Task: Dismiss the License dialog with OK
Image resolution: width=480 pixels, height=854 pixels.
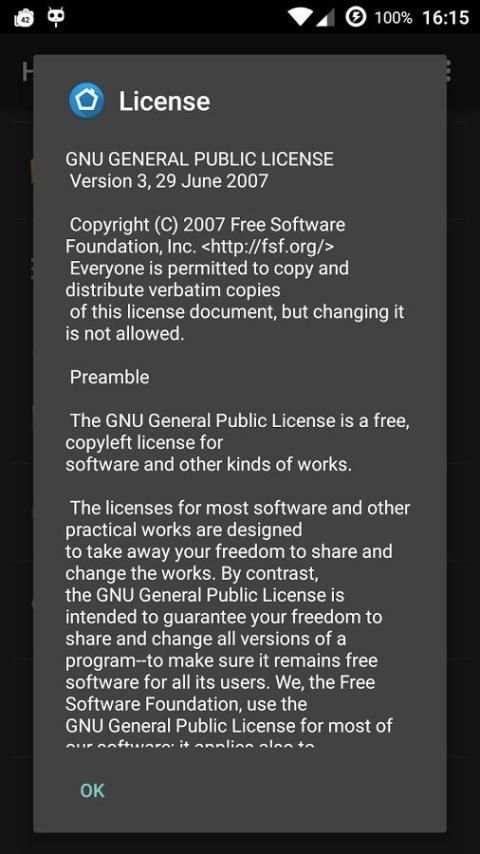Action: (92, 790)
